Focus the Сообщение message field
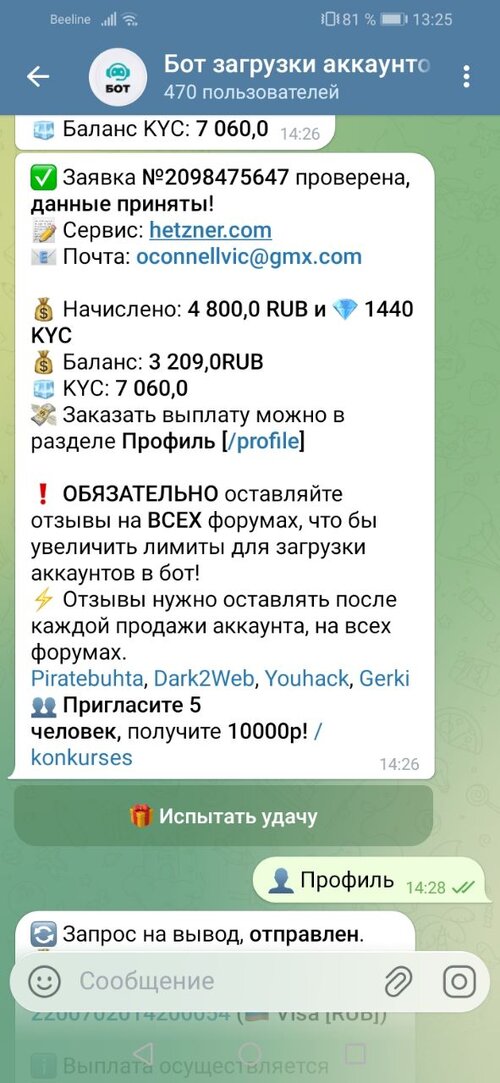Viewport: 500px width, 1083px height. click(x=221, y=981)
